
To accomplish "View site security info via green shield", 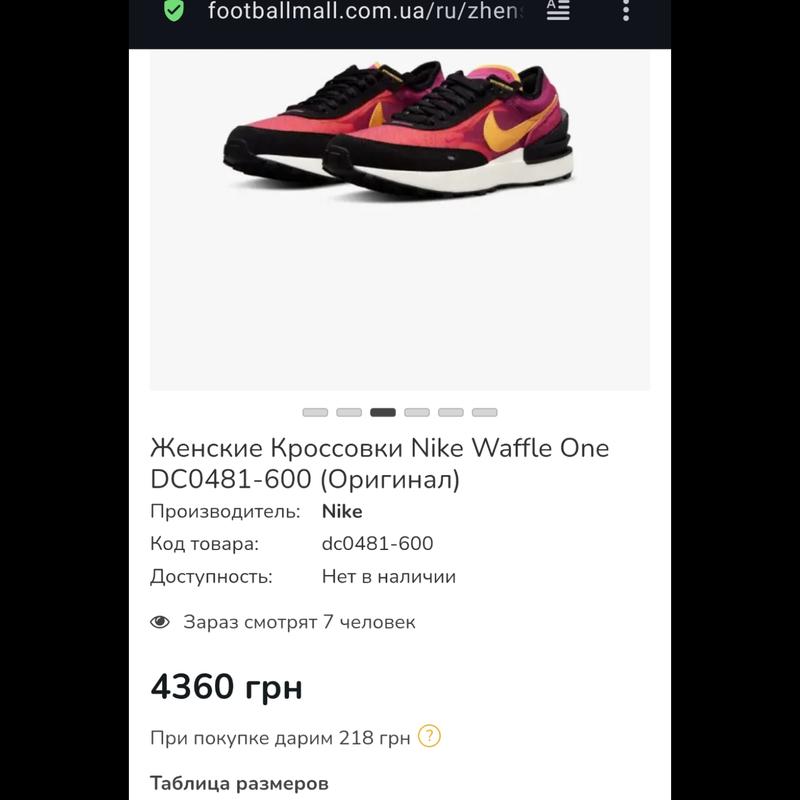I will 174,11.
